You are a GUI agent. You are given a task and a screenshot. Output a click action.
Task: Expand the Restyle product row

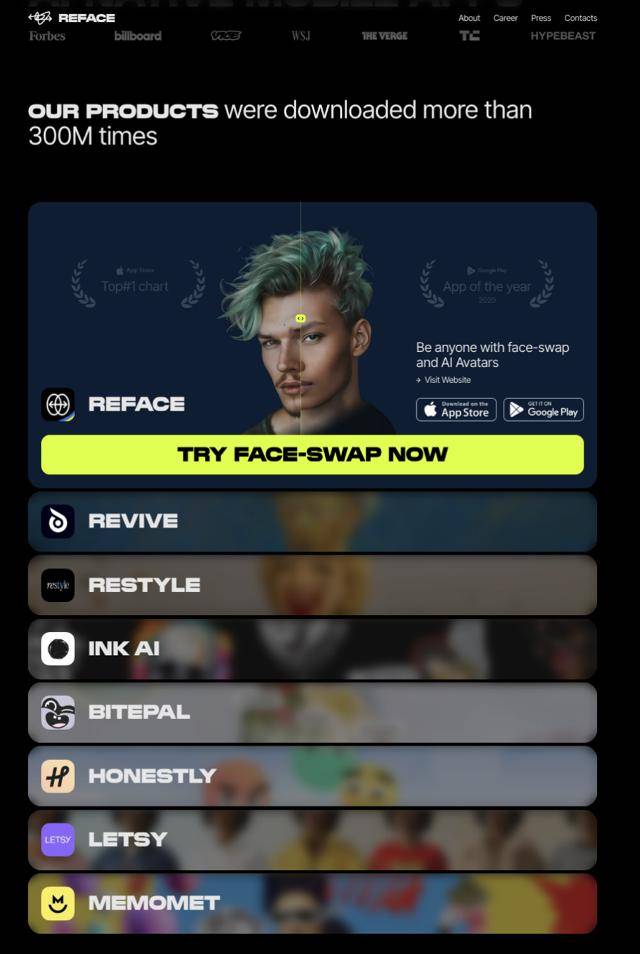pos(312,585)
